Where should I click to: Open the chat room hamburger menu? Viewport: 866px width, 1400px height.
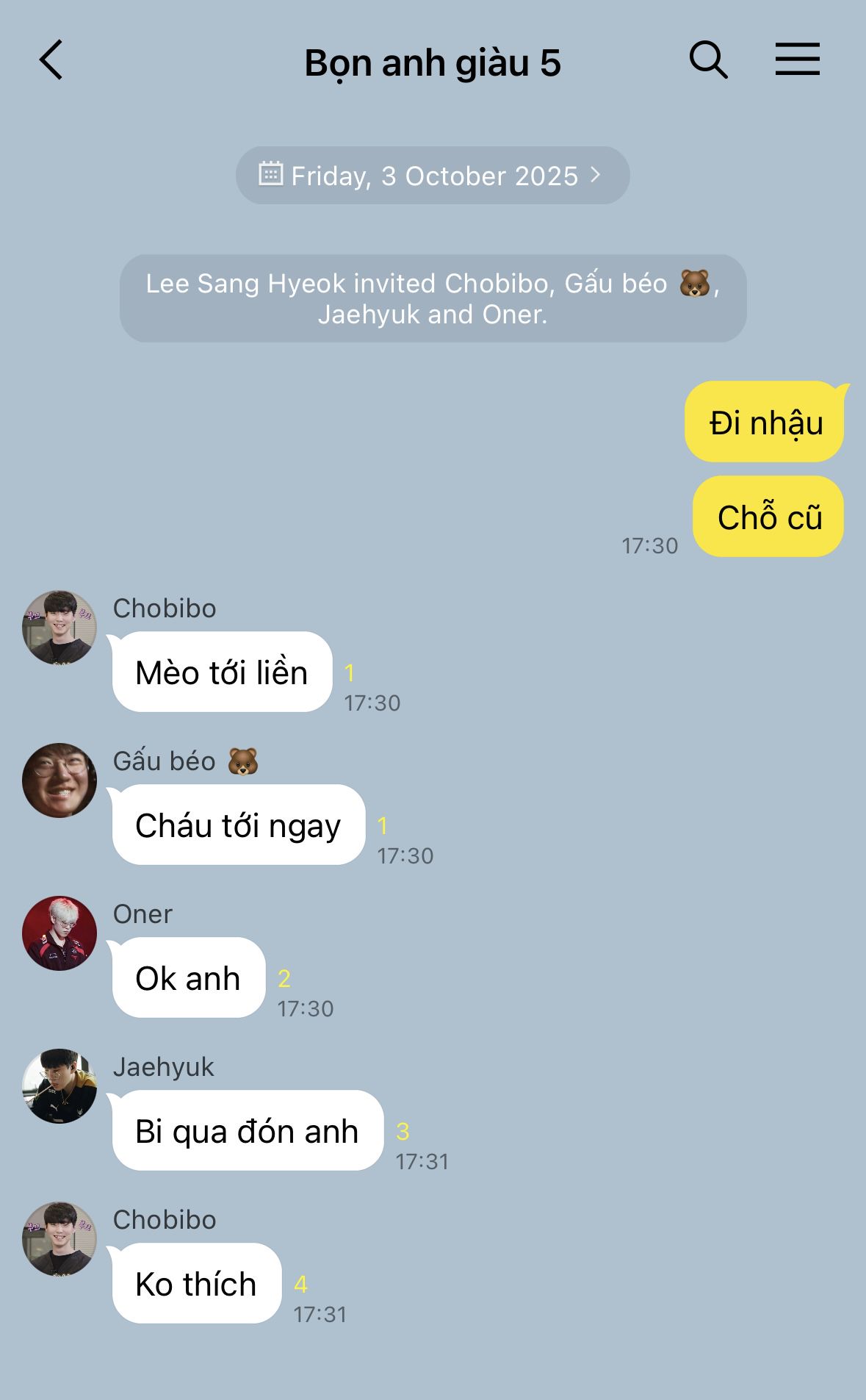click(x=797, y=60)
